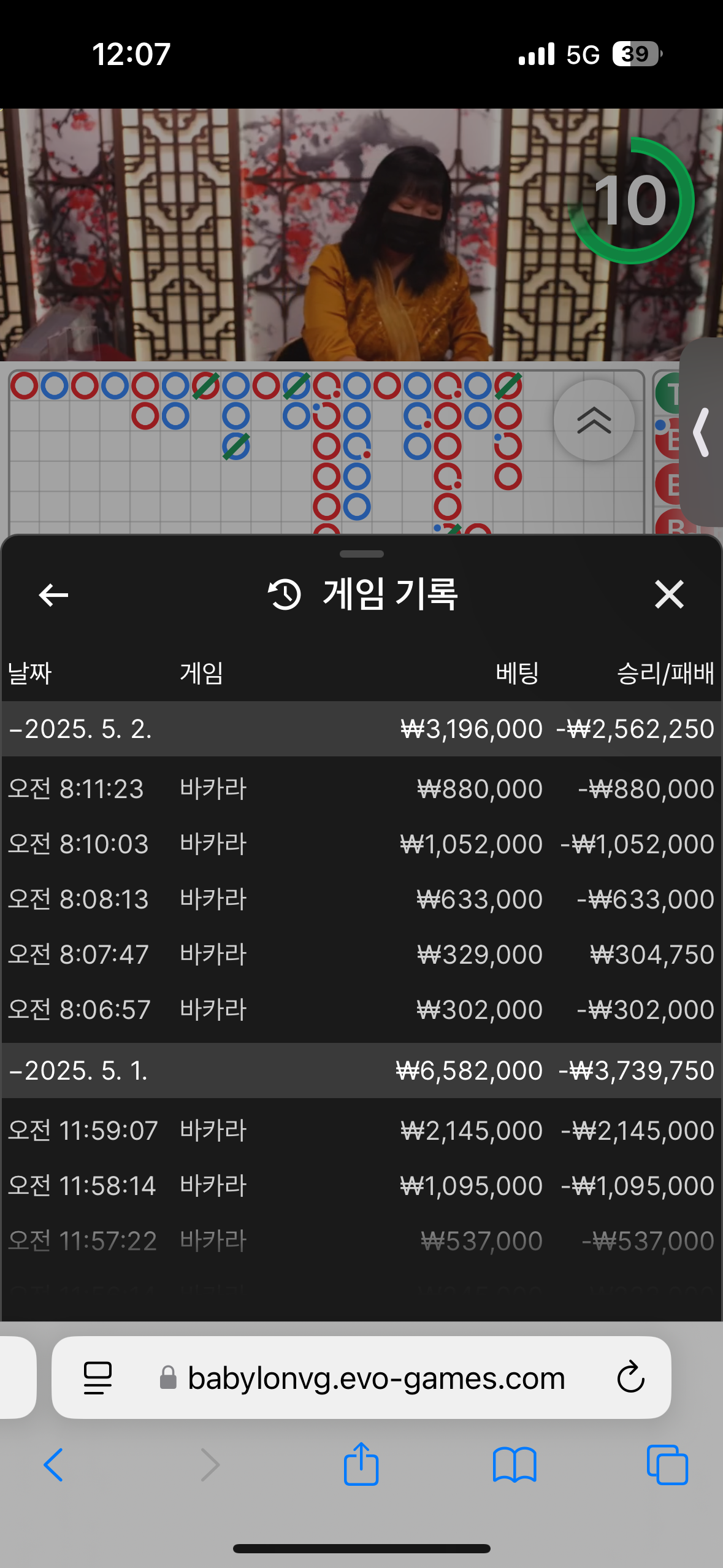This screenshot has height=1568, width=723.
Task: Open the side panel arrow handle
Action: point(702,432)
